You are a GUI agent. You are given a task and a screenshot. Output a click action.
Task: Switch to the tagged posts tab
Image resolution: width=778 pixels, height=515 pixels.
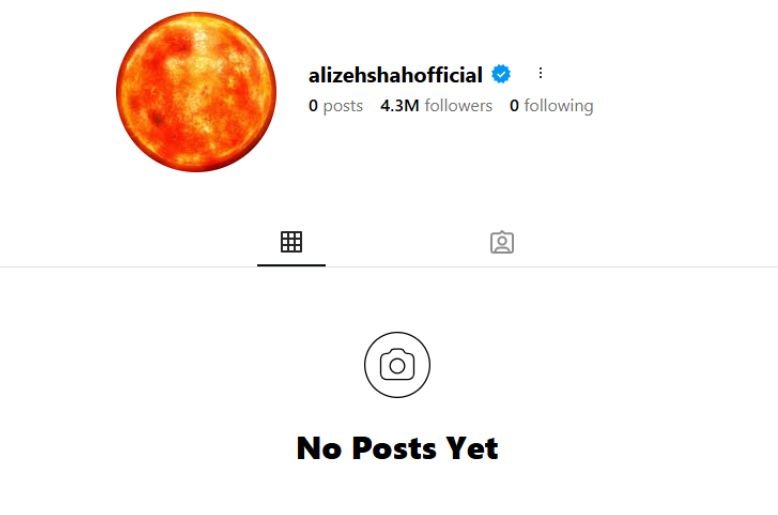coord(502,242)
